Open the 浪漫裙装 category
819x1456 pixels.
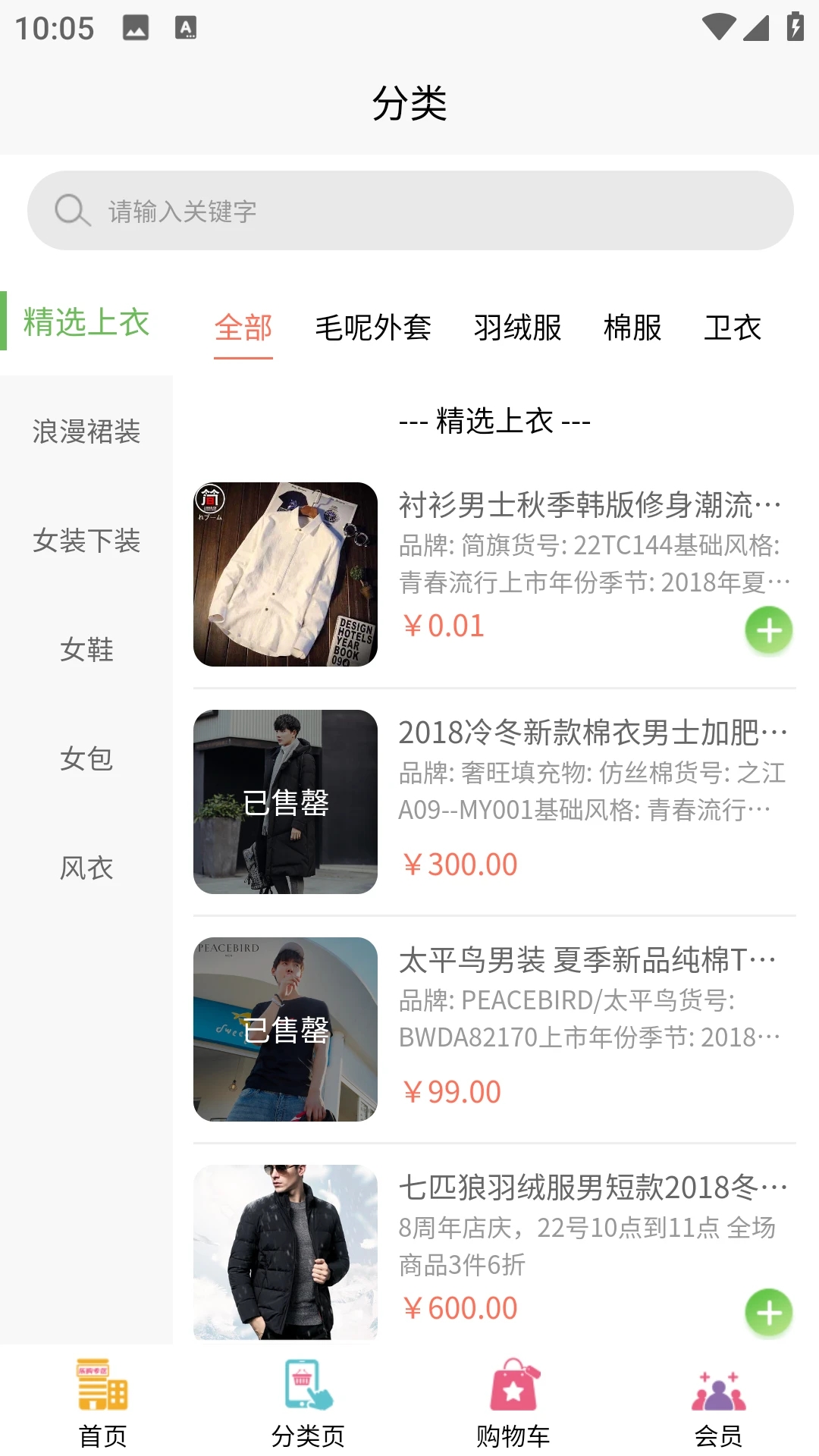tap(86, 432)
